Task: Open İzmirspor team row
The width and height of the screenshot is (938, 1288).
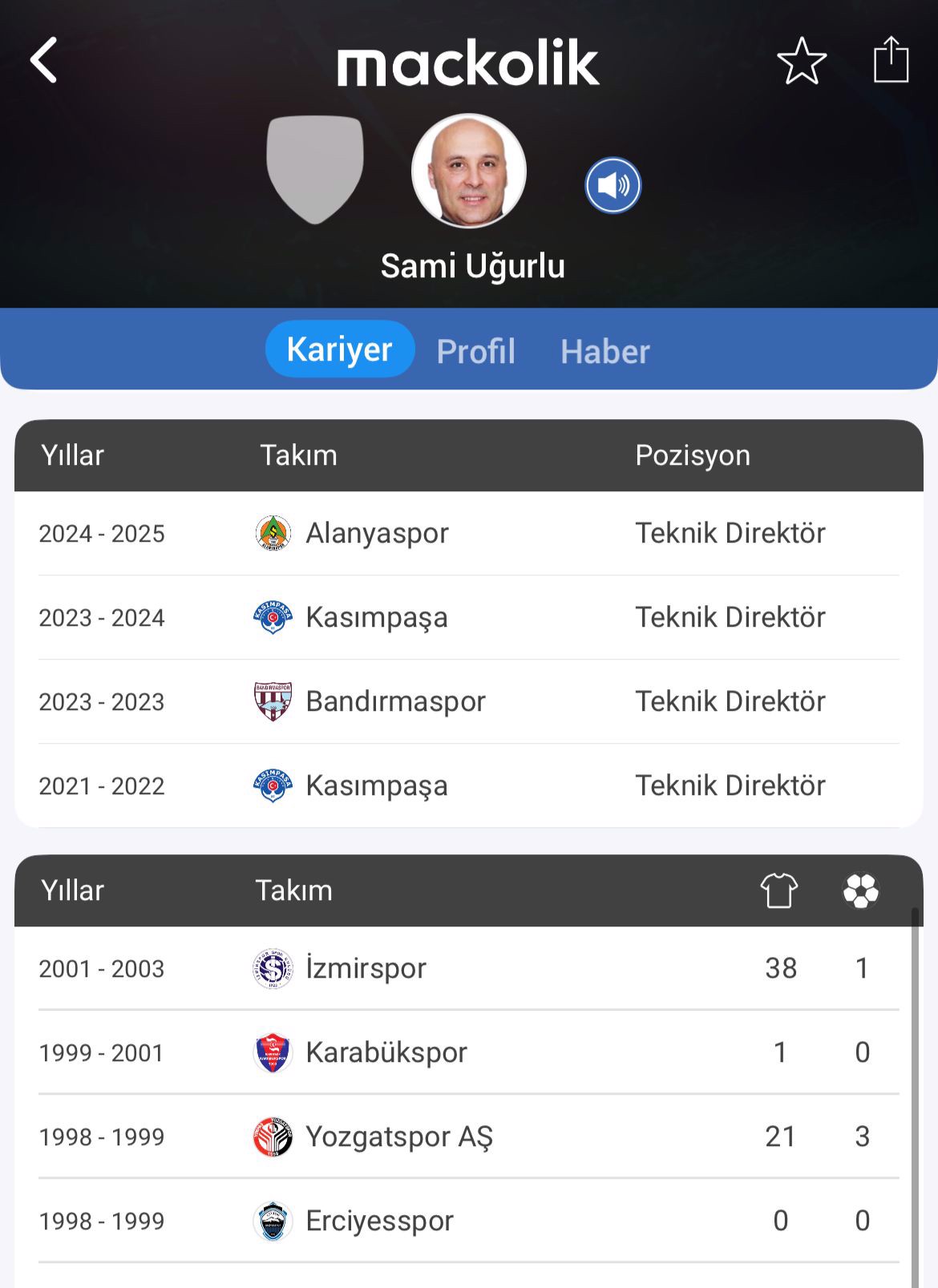Action: pos(366,968)
